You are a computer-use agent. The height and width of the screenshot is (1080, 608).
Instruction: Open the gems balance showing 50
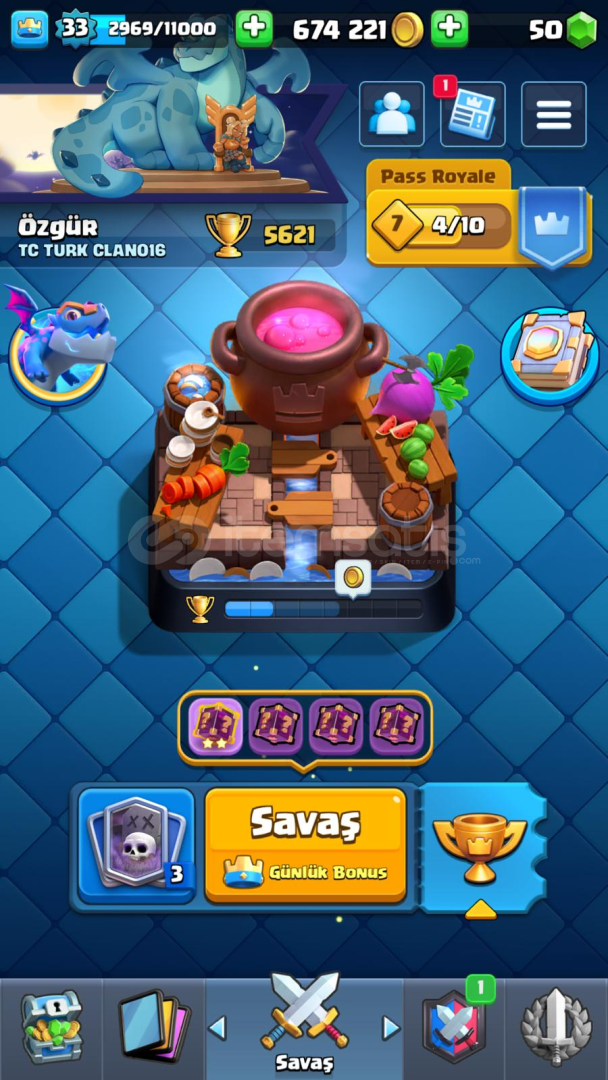pyautogui.click(x=563, y=30)
